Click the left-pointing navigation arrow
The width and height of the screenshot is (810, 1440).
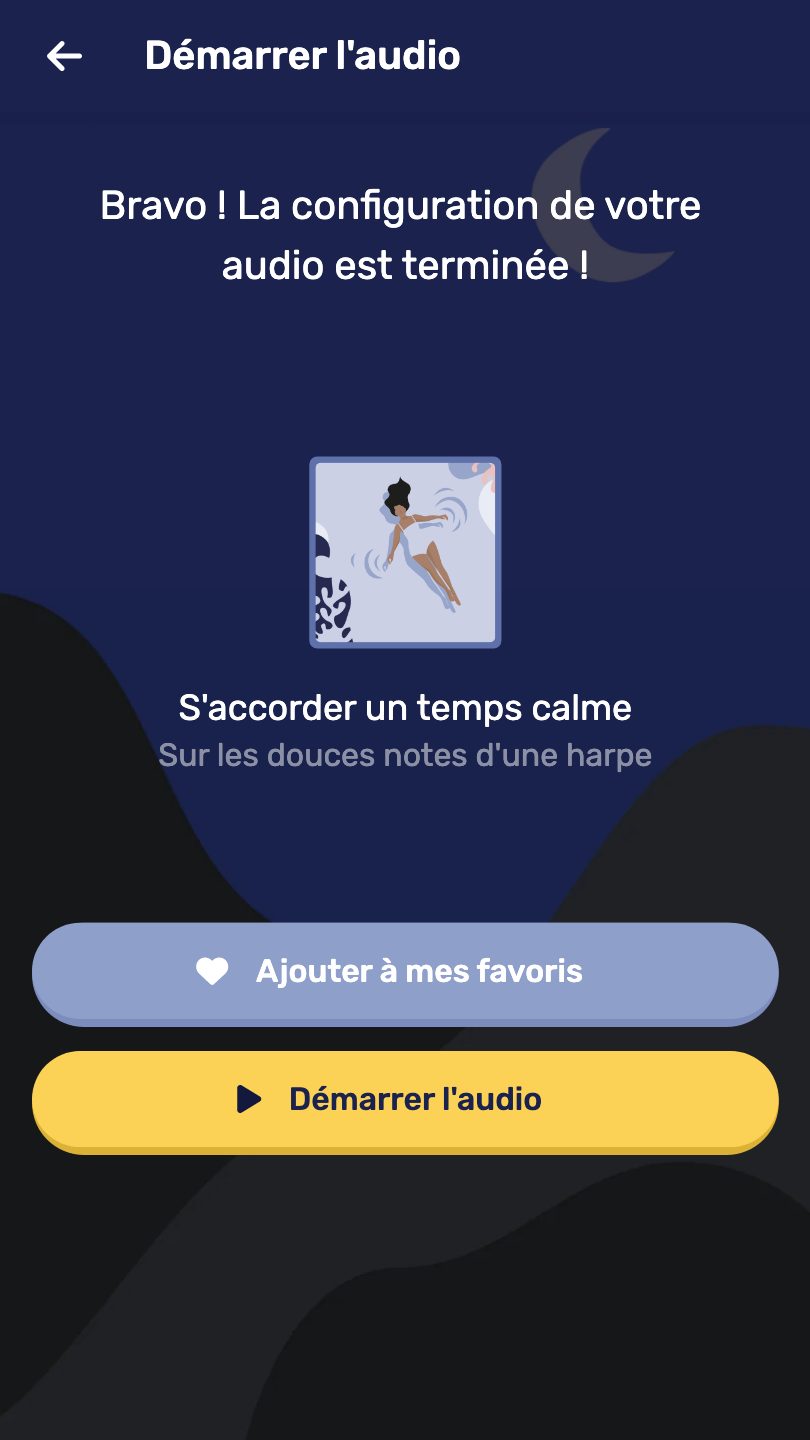pos(63,55)
